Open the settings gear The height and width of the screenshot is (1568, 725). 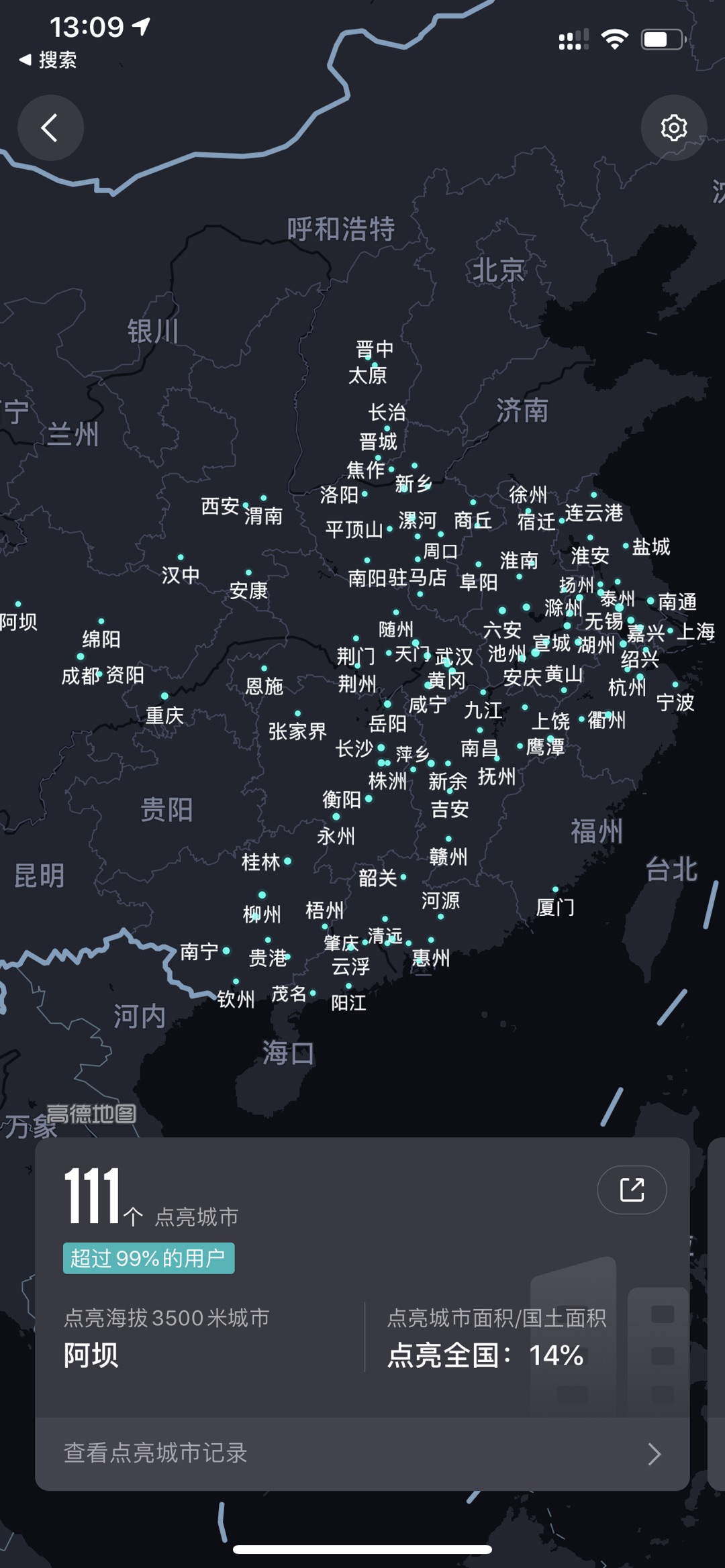pos(673,127)
